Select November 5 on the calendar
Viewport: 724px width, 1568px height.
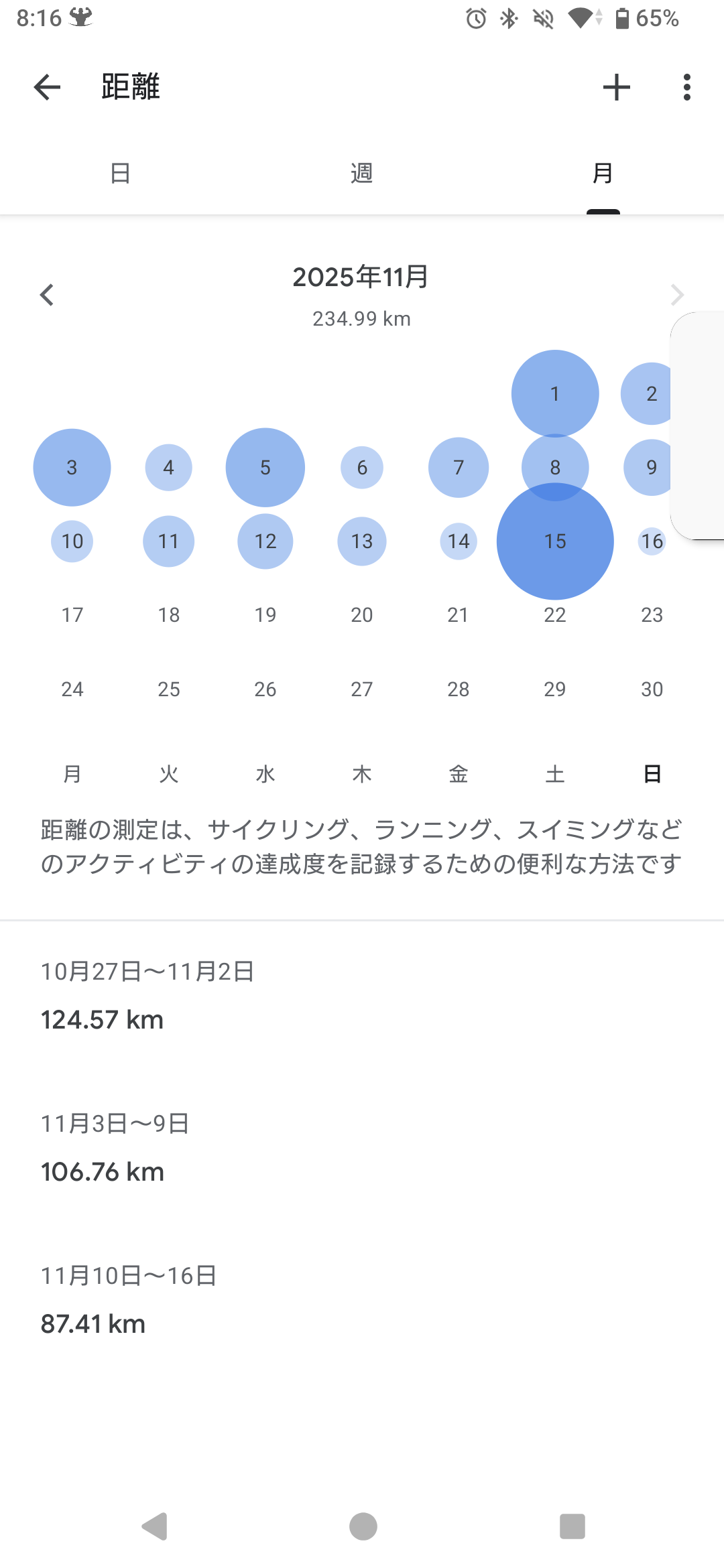[265, 467]
